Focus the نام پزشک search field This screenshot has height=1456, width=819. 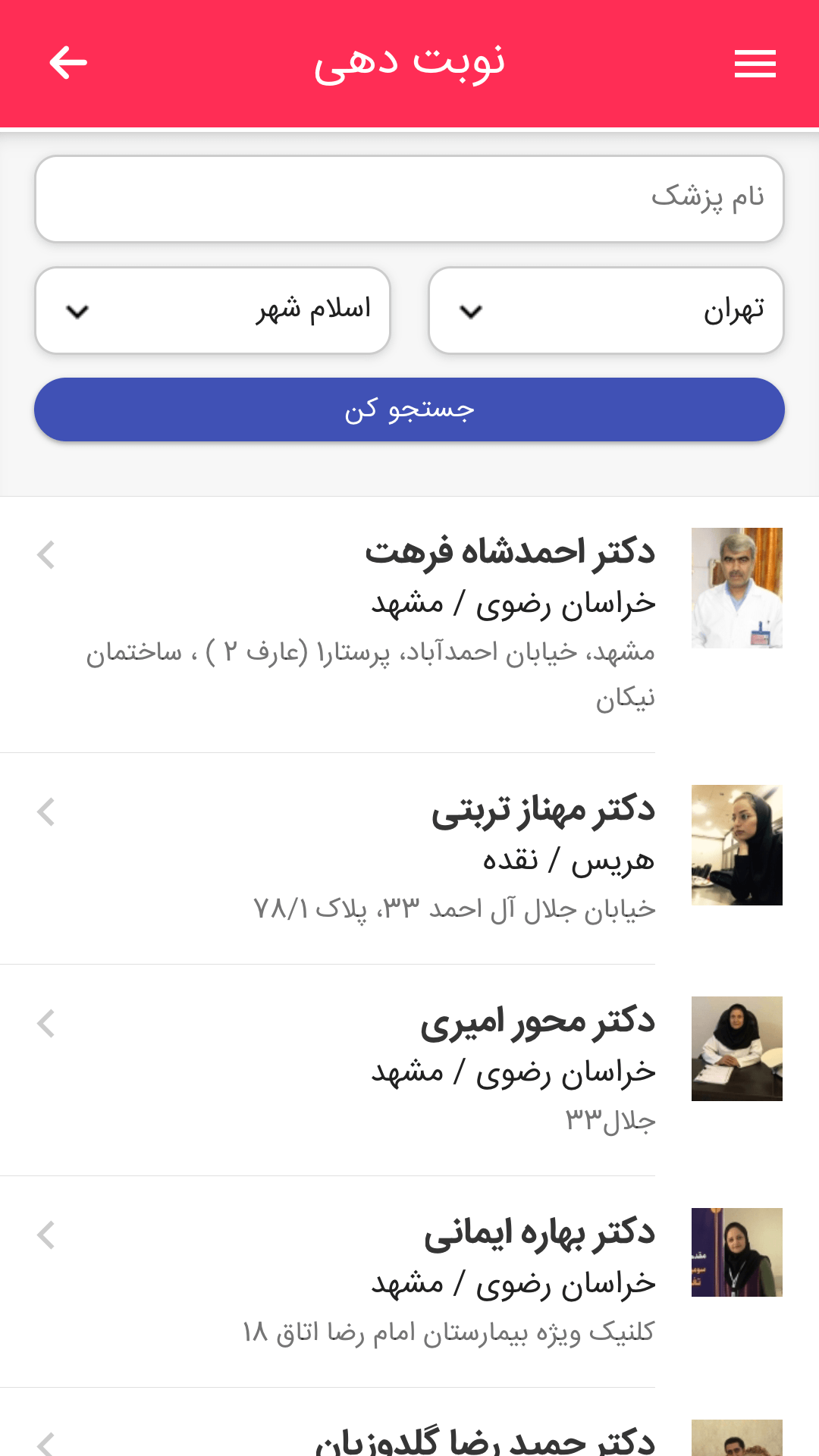point(409,199)
